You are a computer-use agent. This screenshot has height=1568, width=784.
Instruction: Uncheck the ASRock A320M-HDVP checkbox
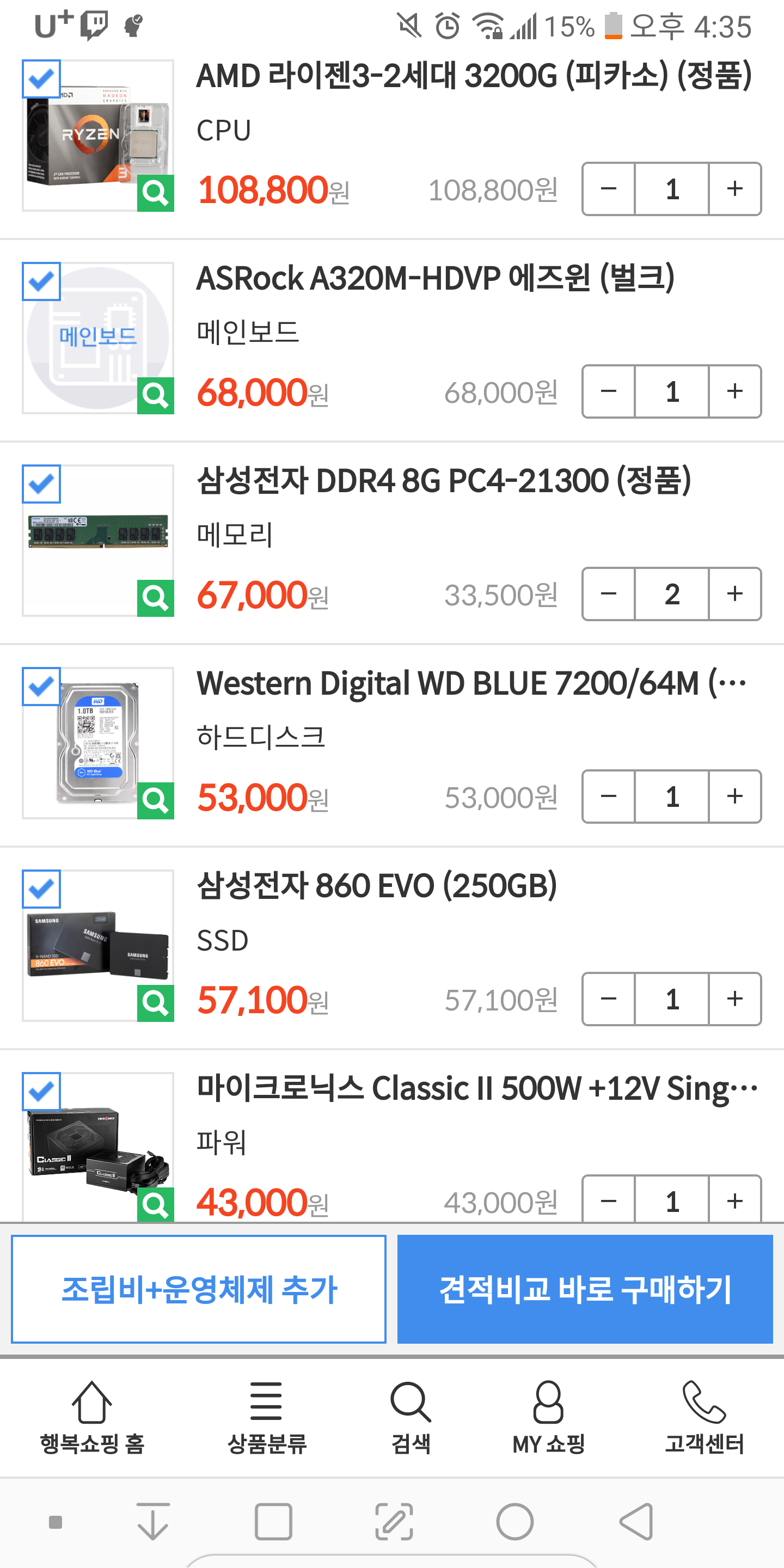point(41,282)
